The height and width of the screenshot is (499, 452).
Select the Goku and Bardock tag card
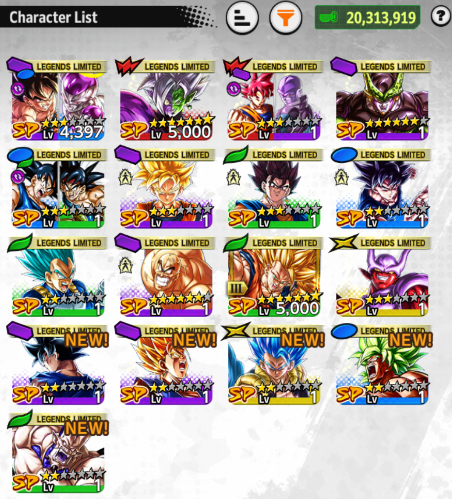58,188
